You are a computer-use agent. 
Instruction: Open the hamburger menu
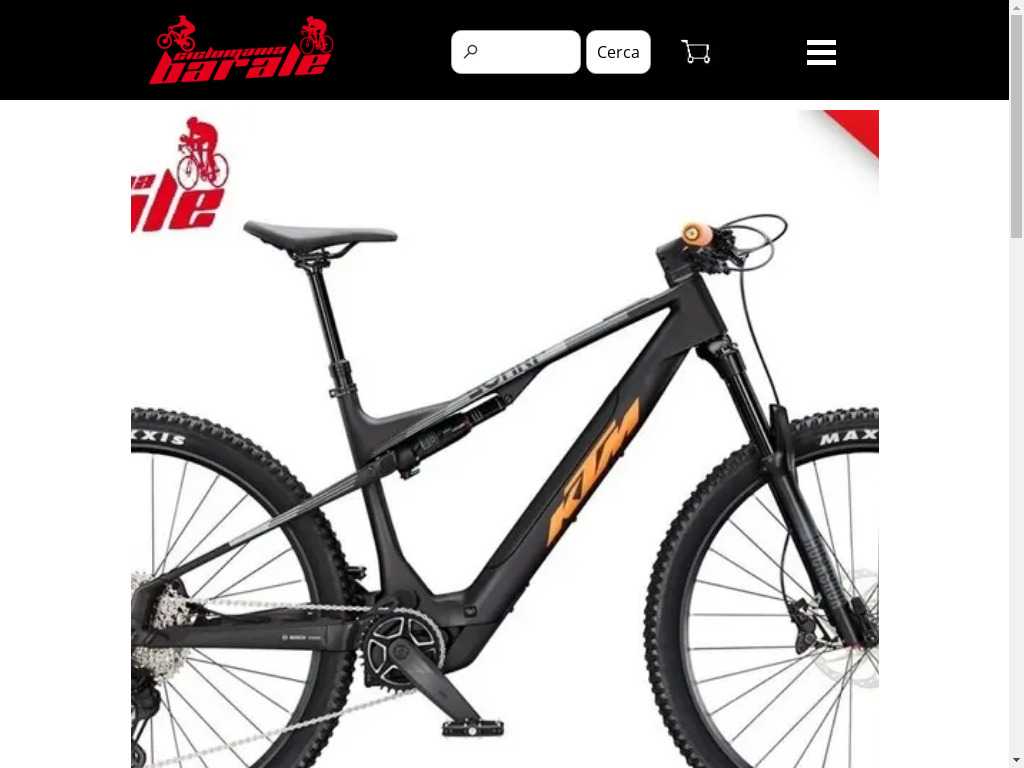pos(821,52)
